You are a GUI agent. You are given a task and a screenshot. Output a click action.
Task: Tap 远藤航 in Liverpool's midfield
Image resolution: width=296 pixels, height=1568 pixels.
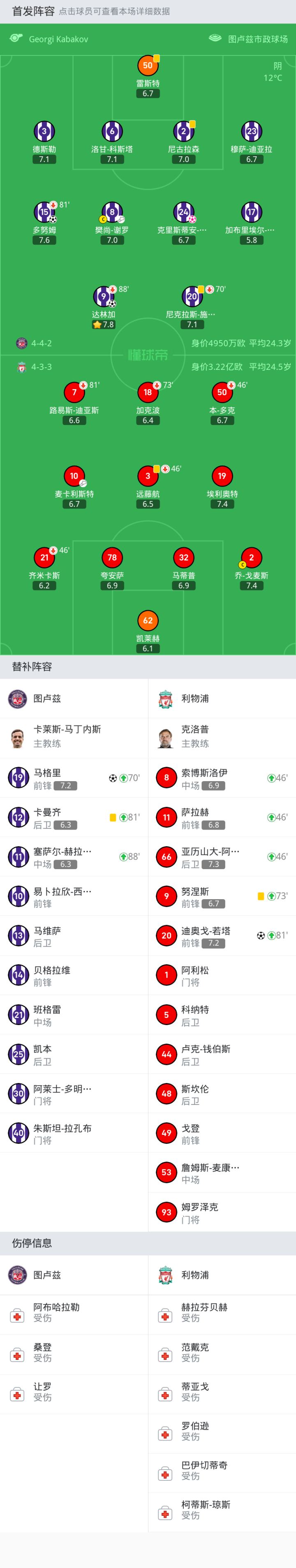[148, 476]
